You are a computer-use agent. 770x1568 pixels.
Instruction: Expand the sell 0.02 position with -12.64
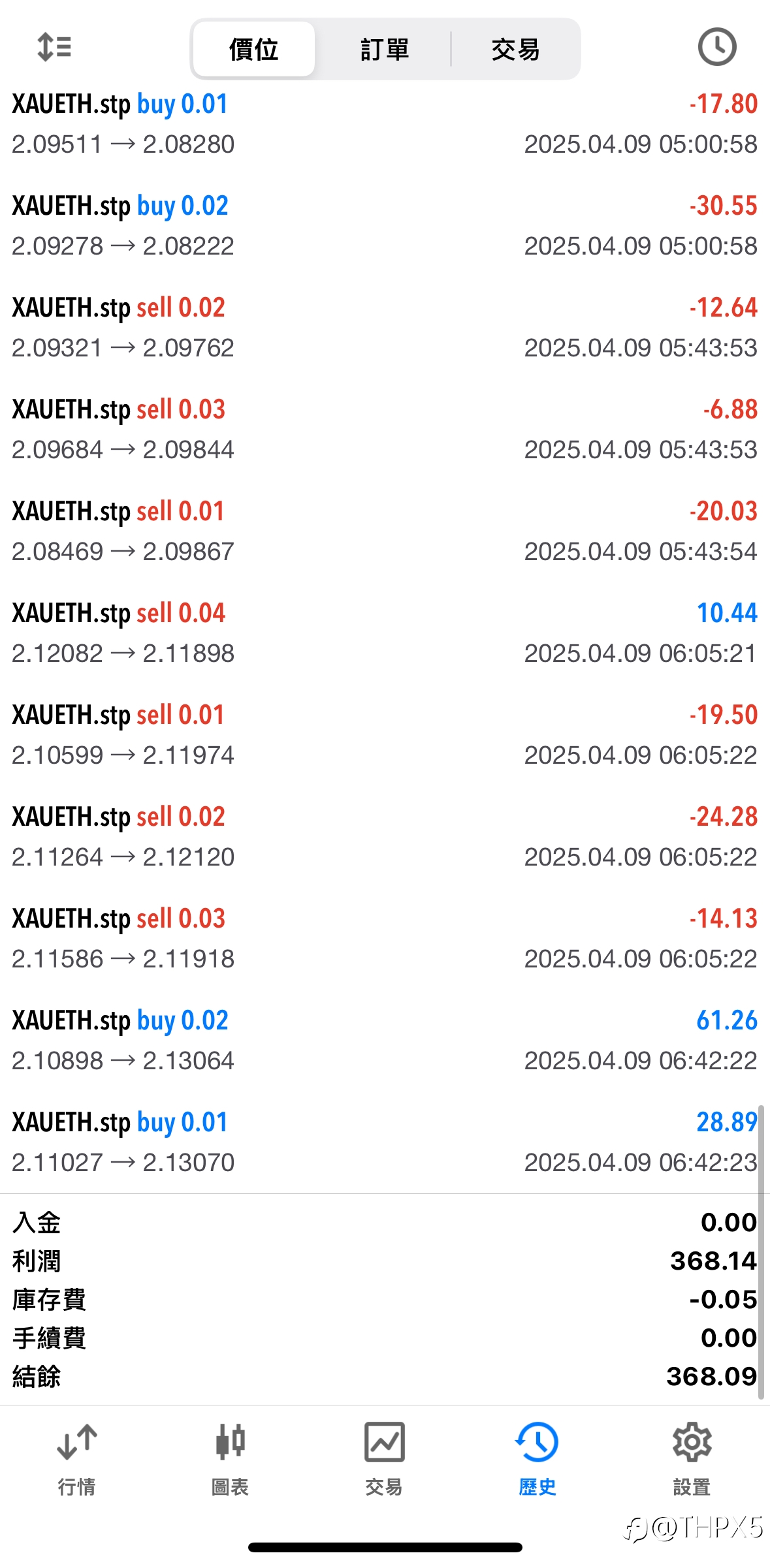tap(385, 328)
